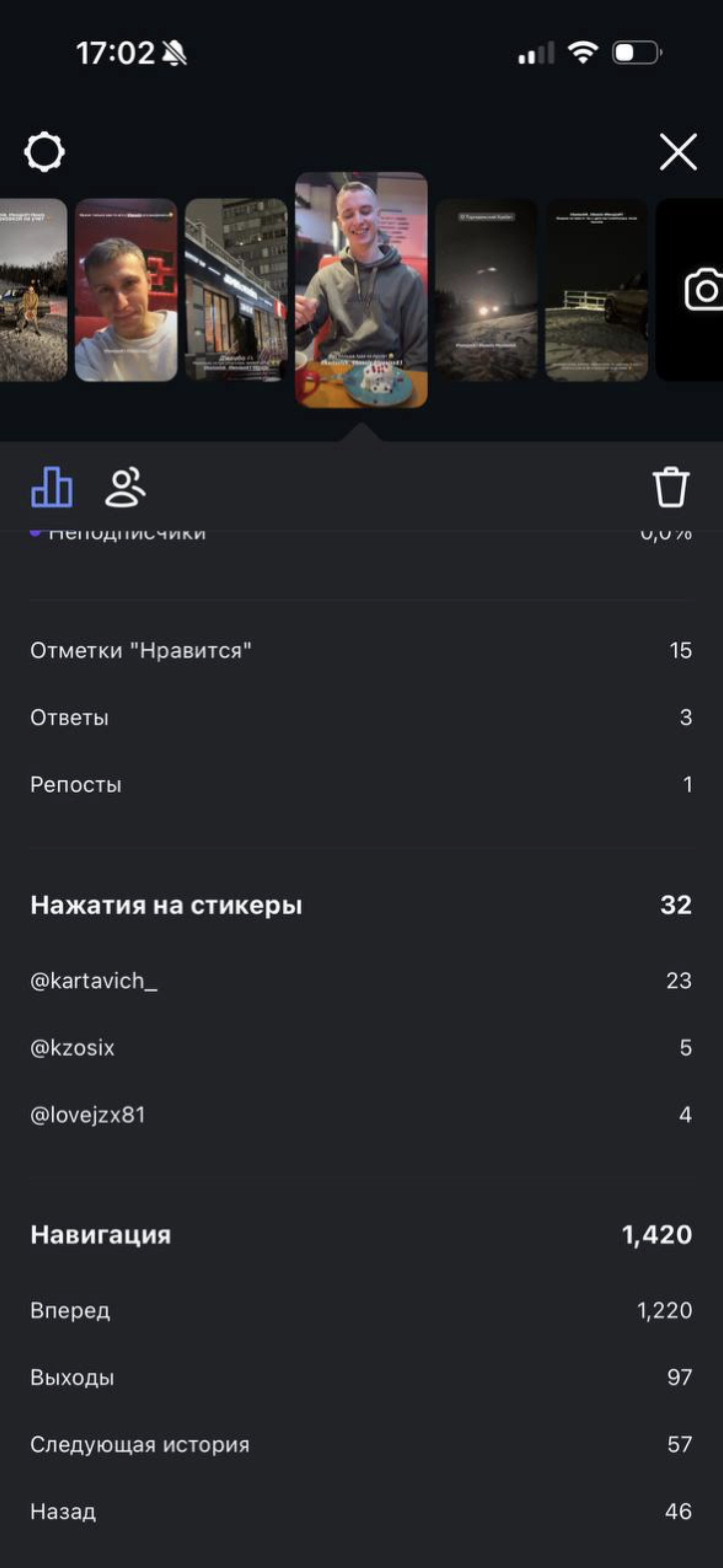Image resolution: width=723 pixels, height=1568 pixels.
Task: Open story settings gear icon
Action: [44, 152]
